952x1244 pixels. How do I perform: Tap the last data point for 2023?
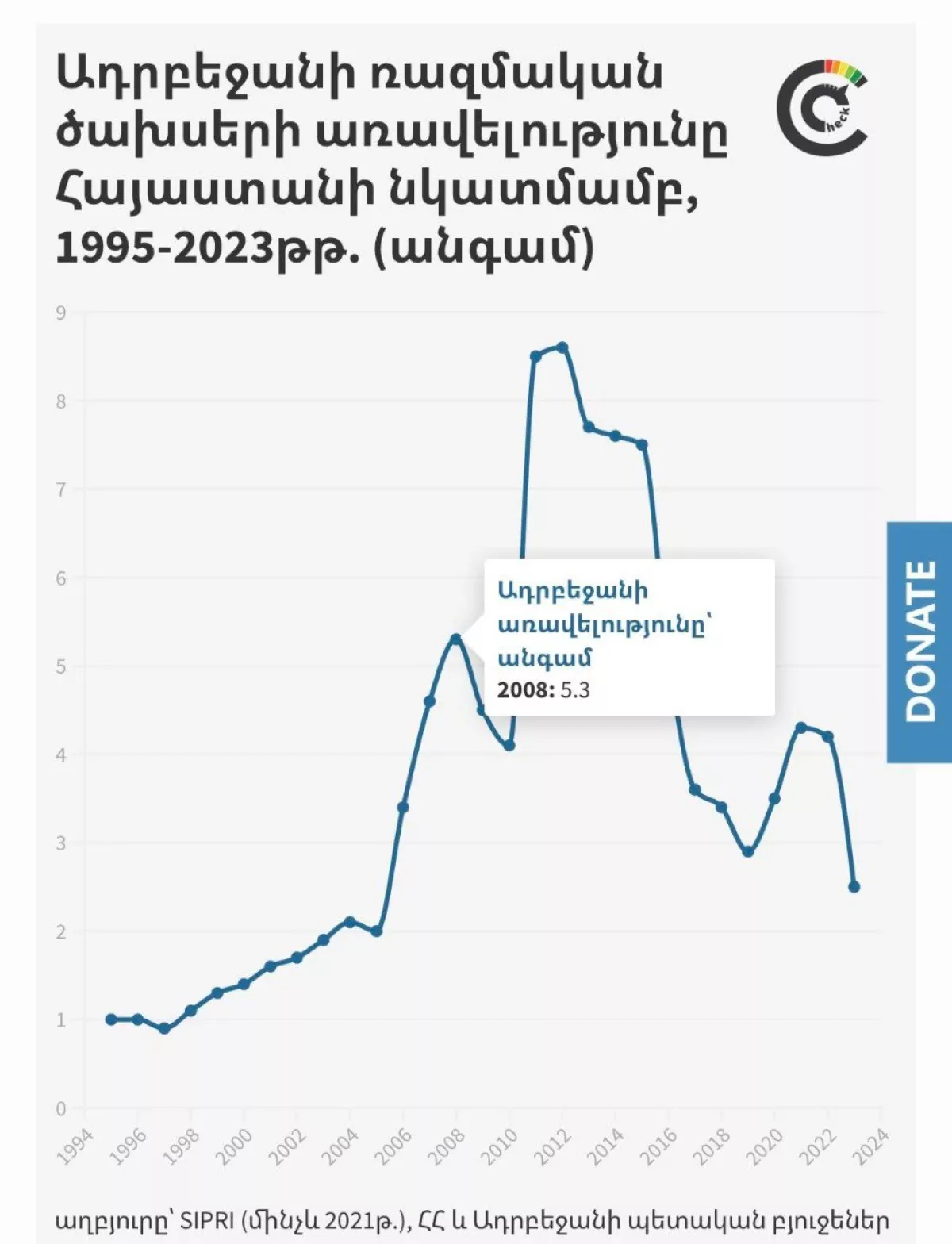coord(854,887)
